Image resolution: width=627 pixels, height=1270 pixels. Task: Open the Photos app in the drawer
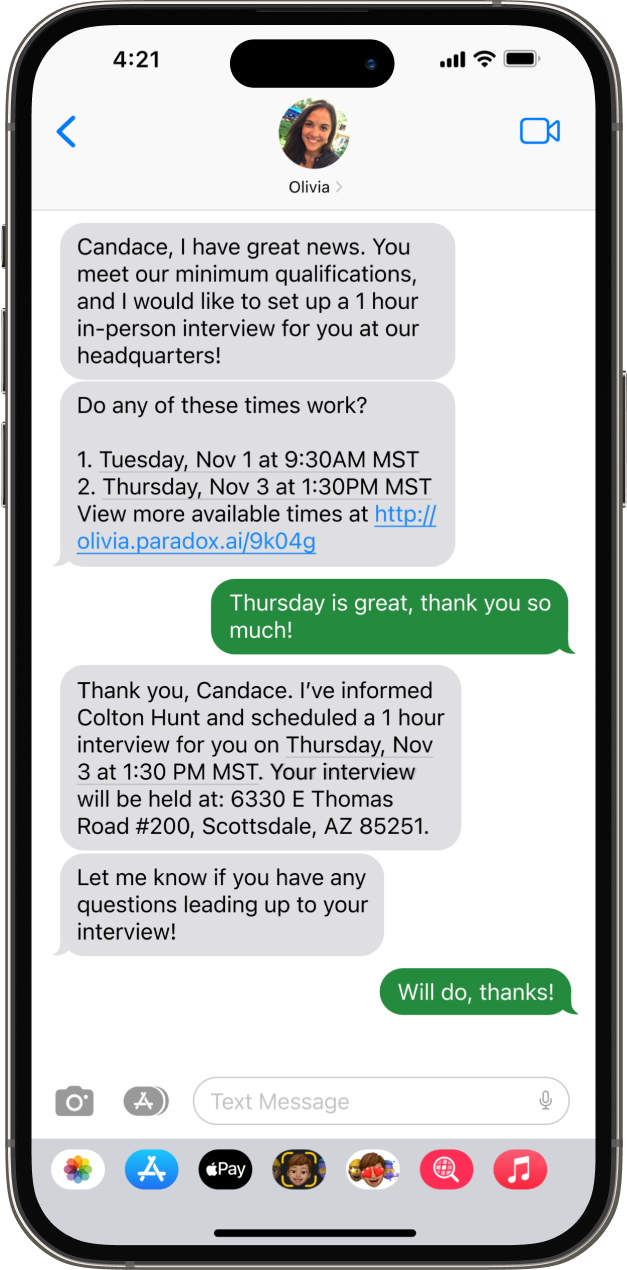tap(78, 1169)
